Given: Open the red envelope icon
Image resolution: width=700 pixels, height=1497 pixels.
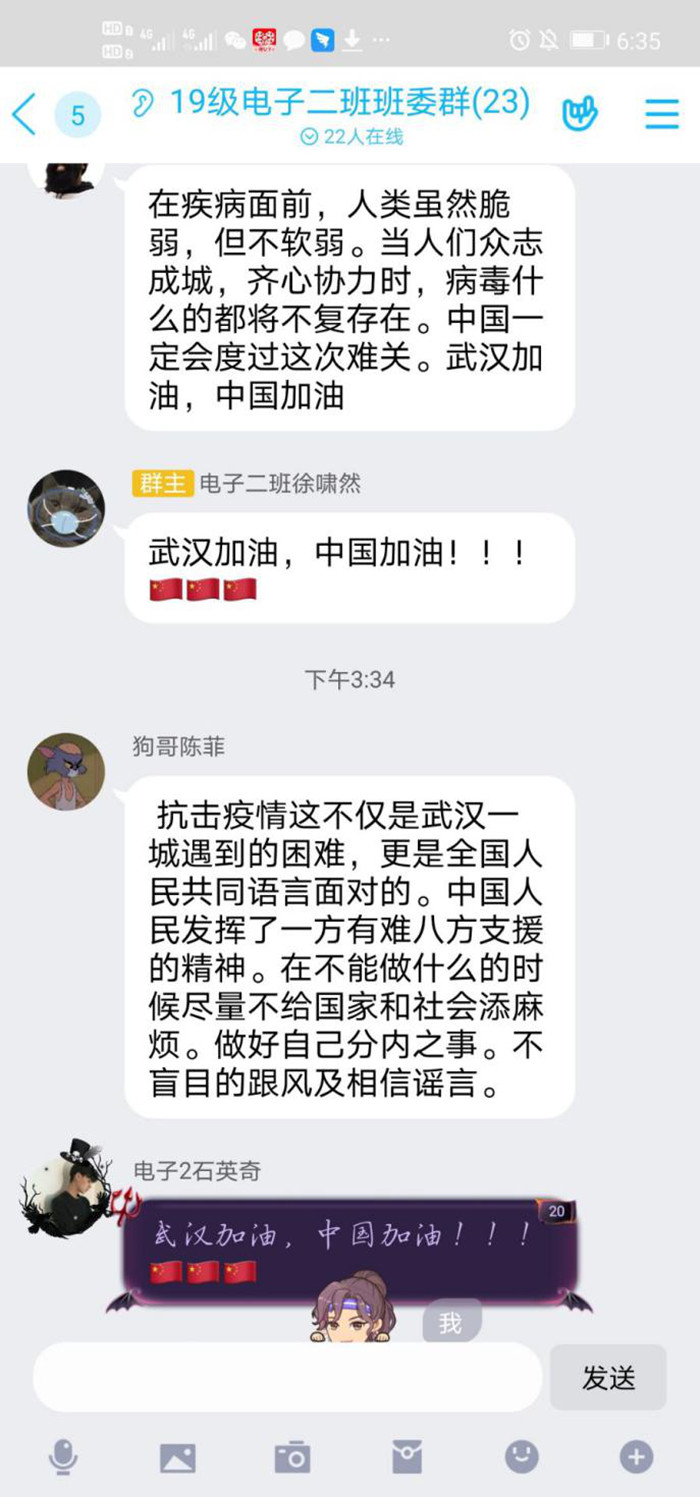Looking at the screenshot, I should (407, 1457).
